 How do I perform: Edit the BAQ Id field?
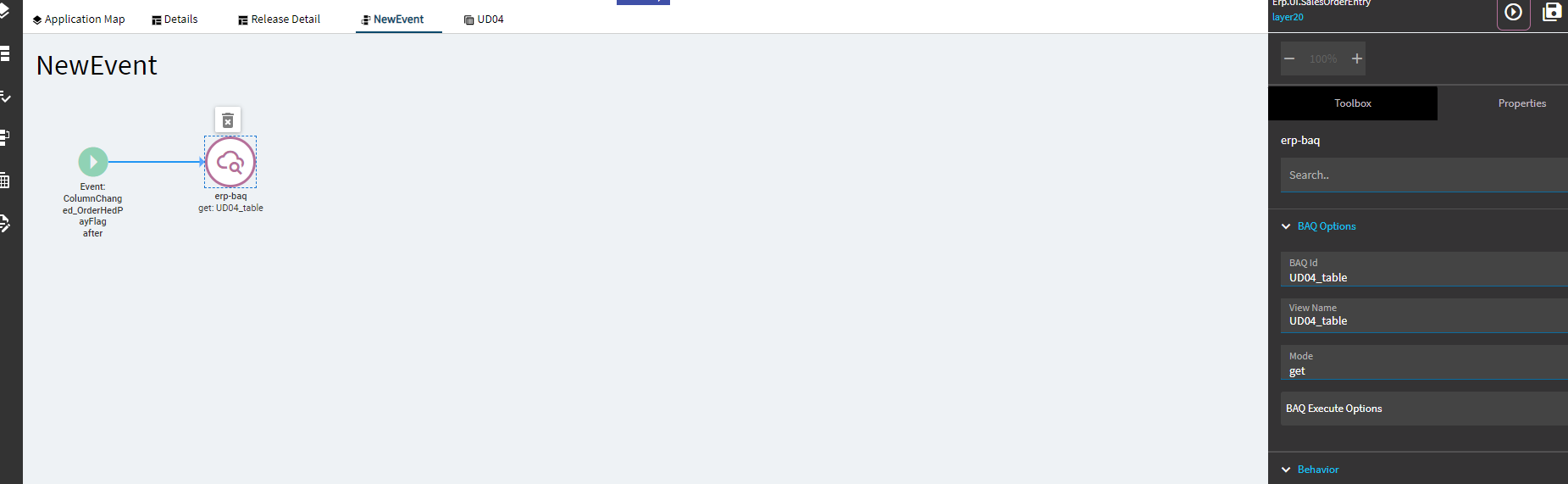1423,277
